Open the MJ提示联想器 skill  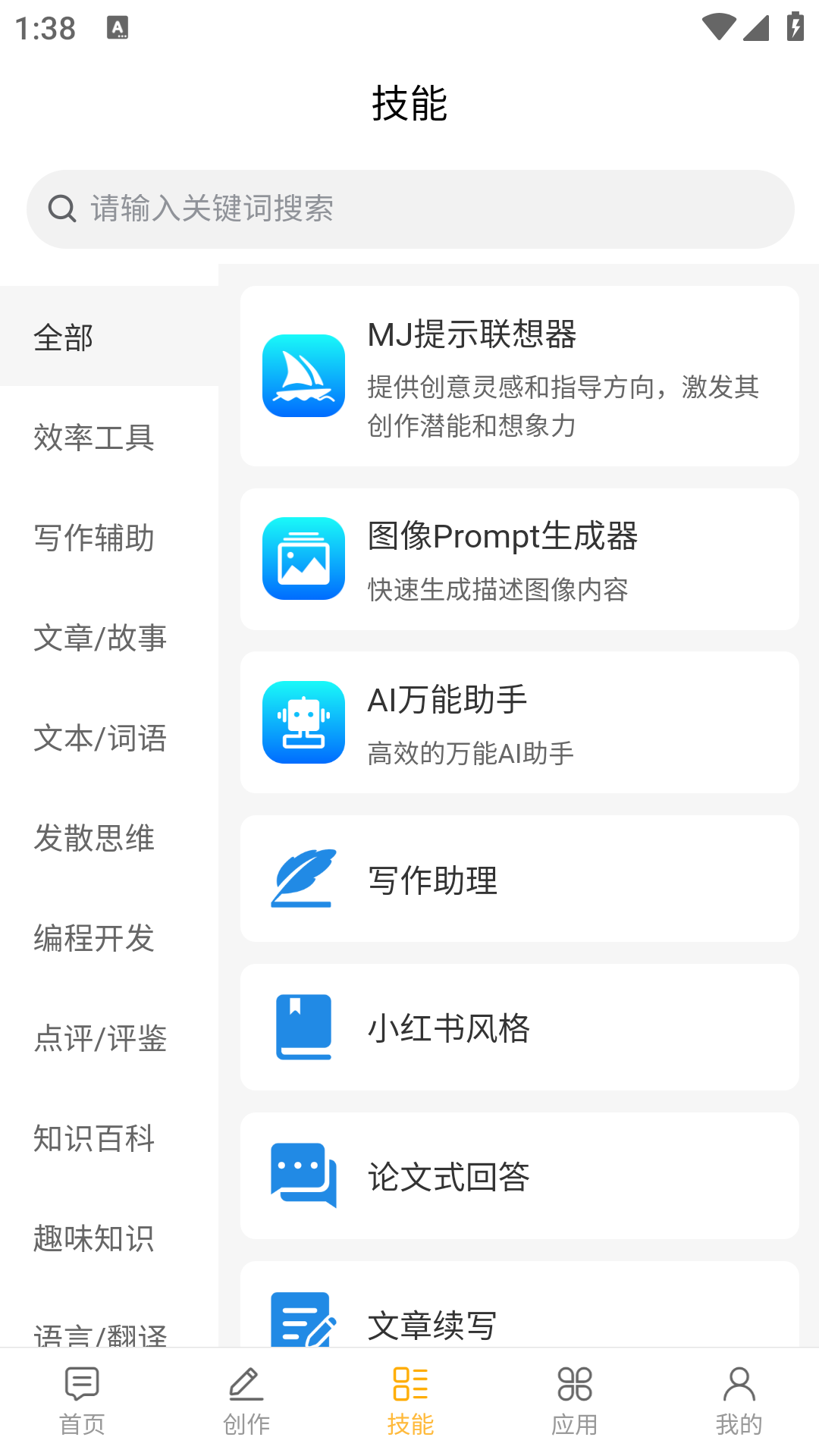pos(519,376)
